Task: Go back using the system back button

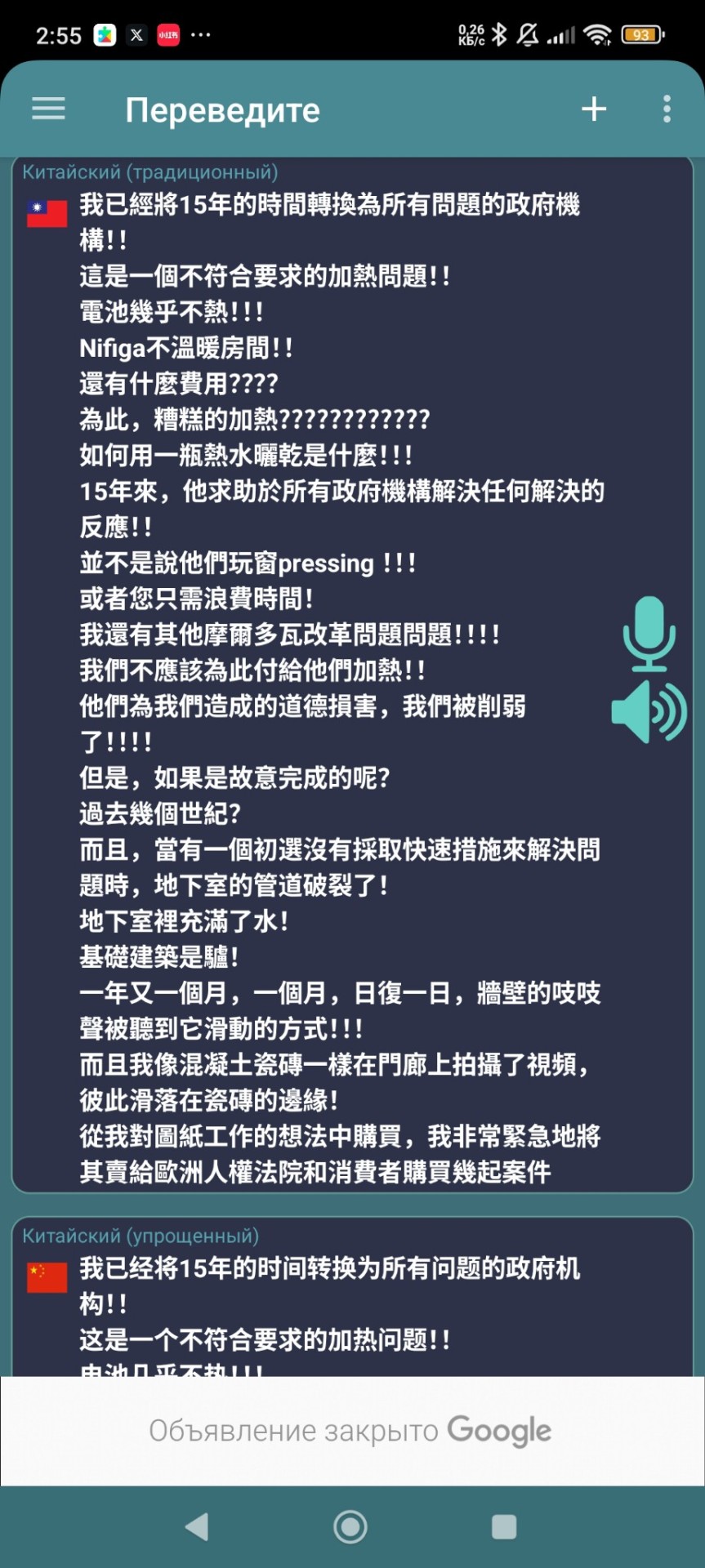Action: pyautogui.click(x=197, y=1526)
